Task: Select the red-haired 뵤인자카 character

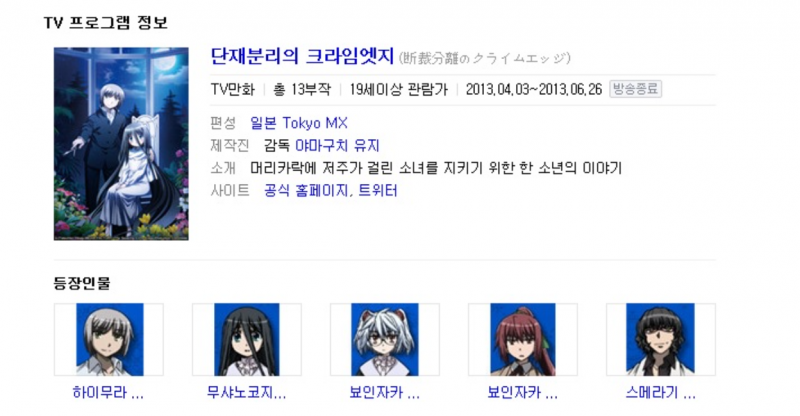Action: (x=522, y=340)
